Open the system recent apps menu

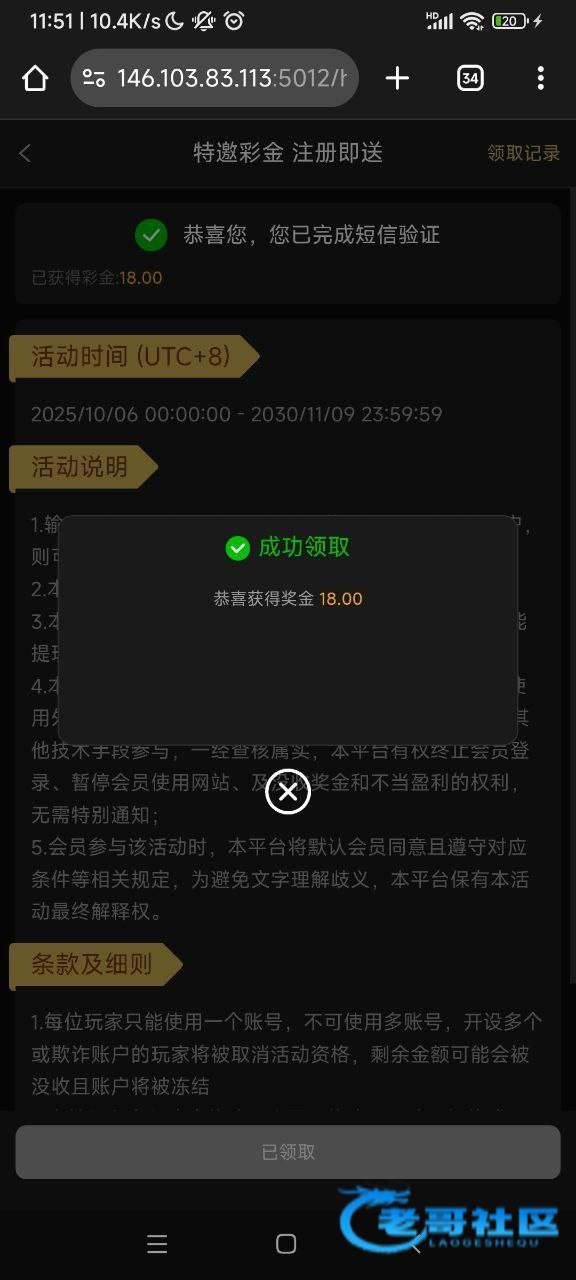point(157,1243)
